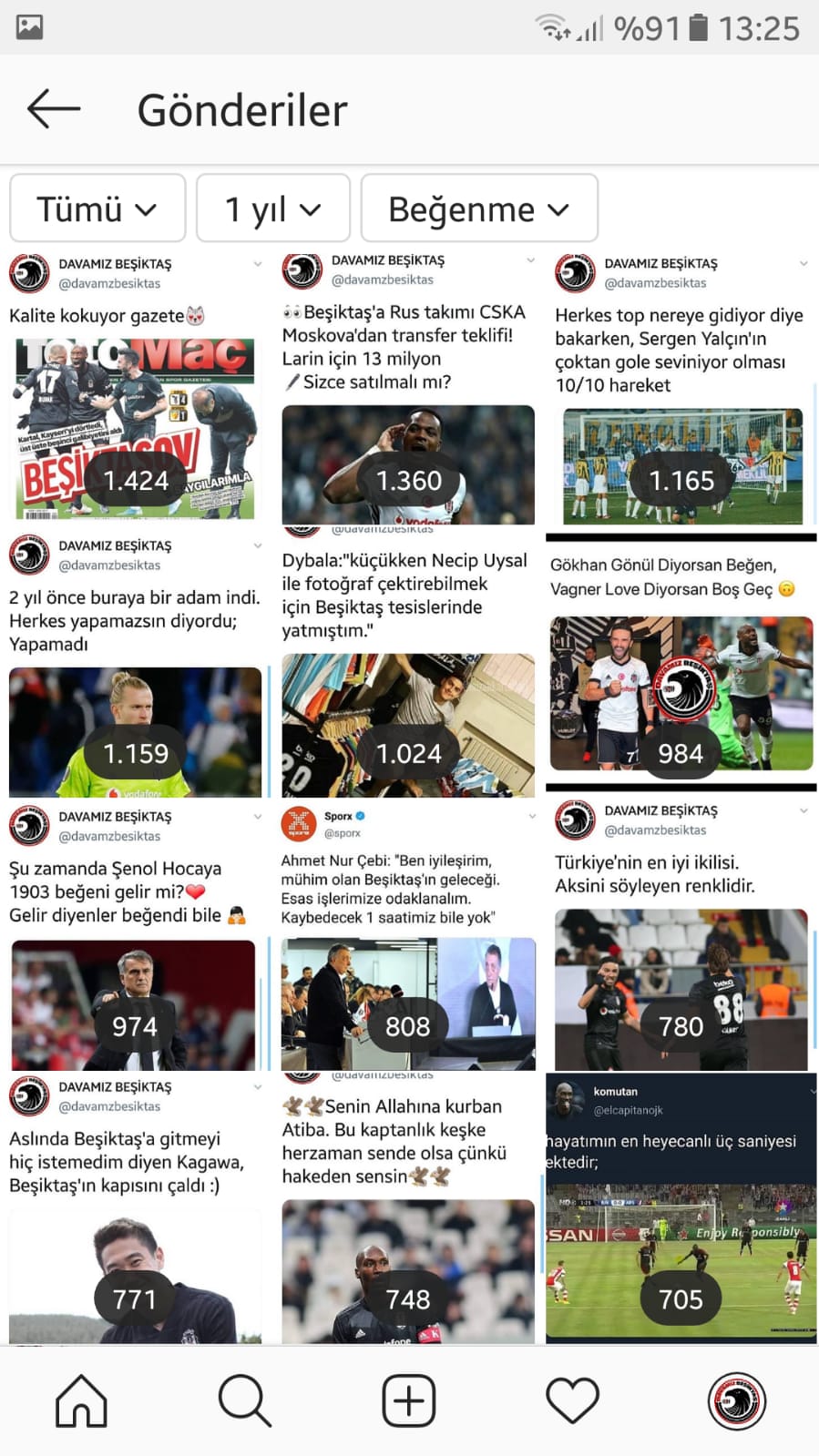Switch to the search tab
The width and height of the screenshot is (819, 1456).
[x=245, y=1400]
